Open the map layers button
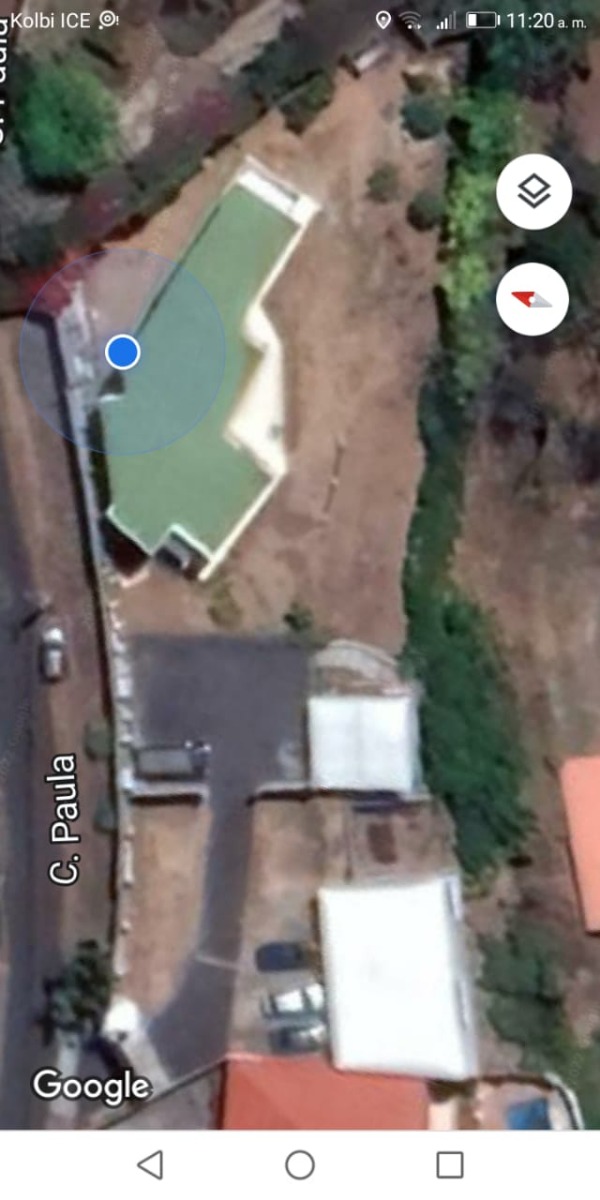The image size is (600, 1200). [534, 191]
